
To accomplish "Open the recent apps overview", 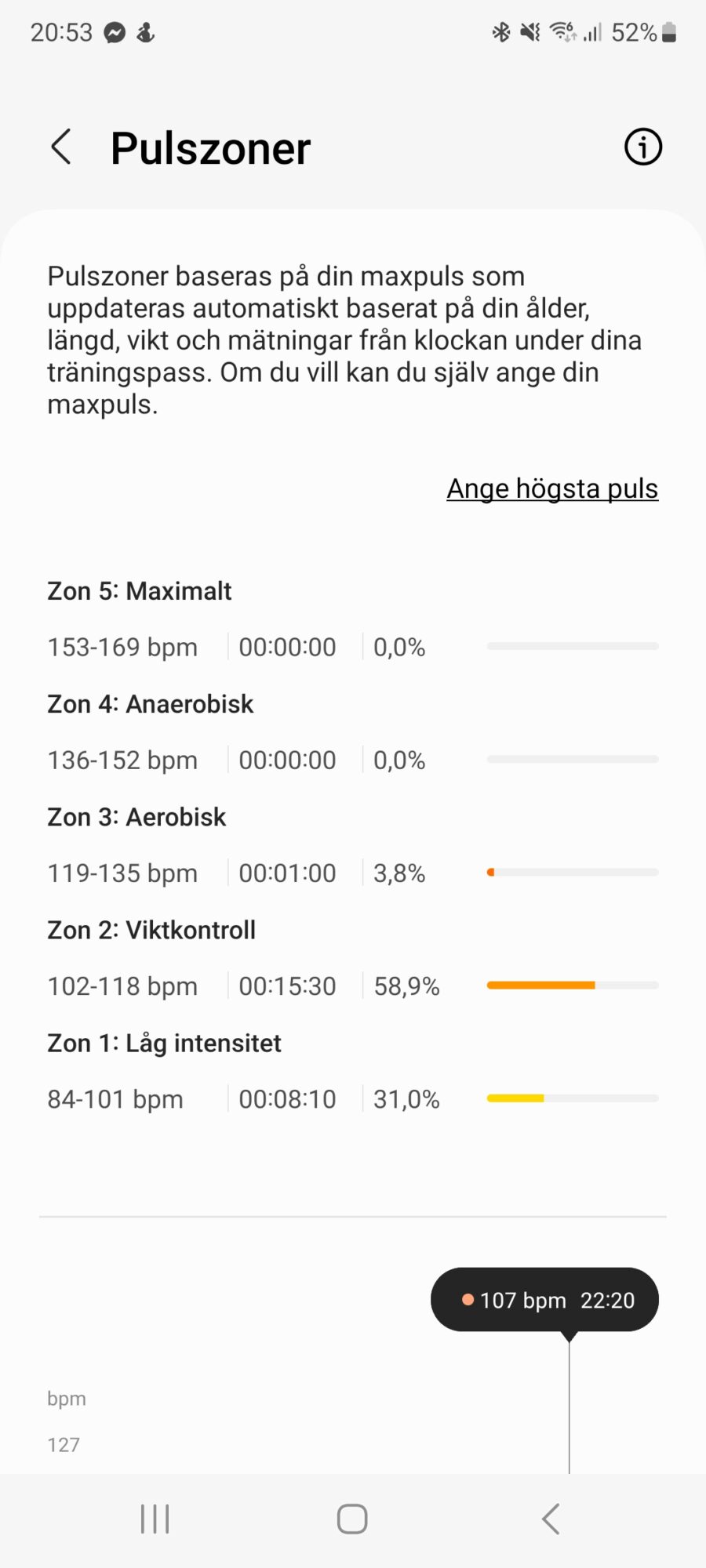I will (x=155, y=1519).
